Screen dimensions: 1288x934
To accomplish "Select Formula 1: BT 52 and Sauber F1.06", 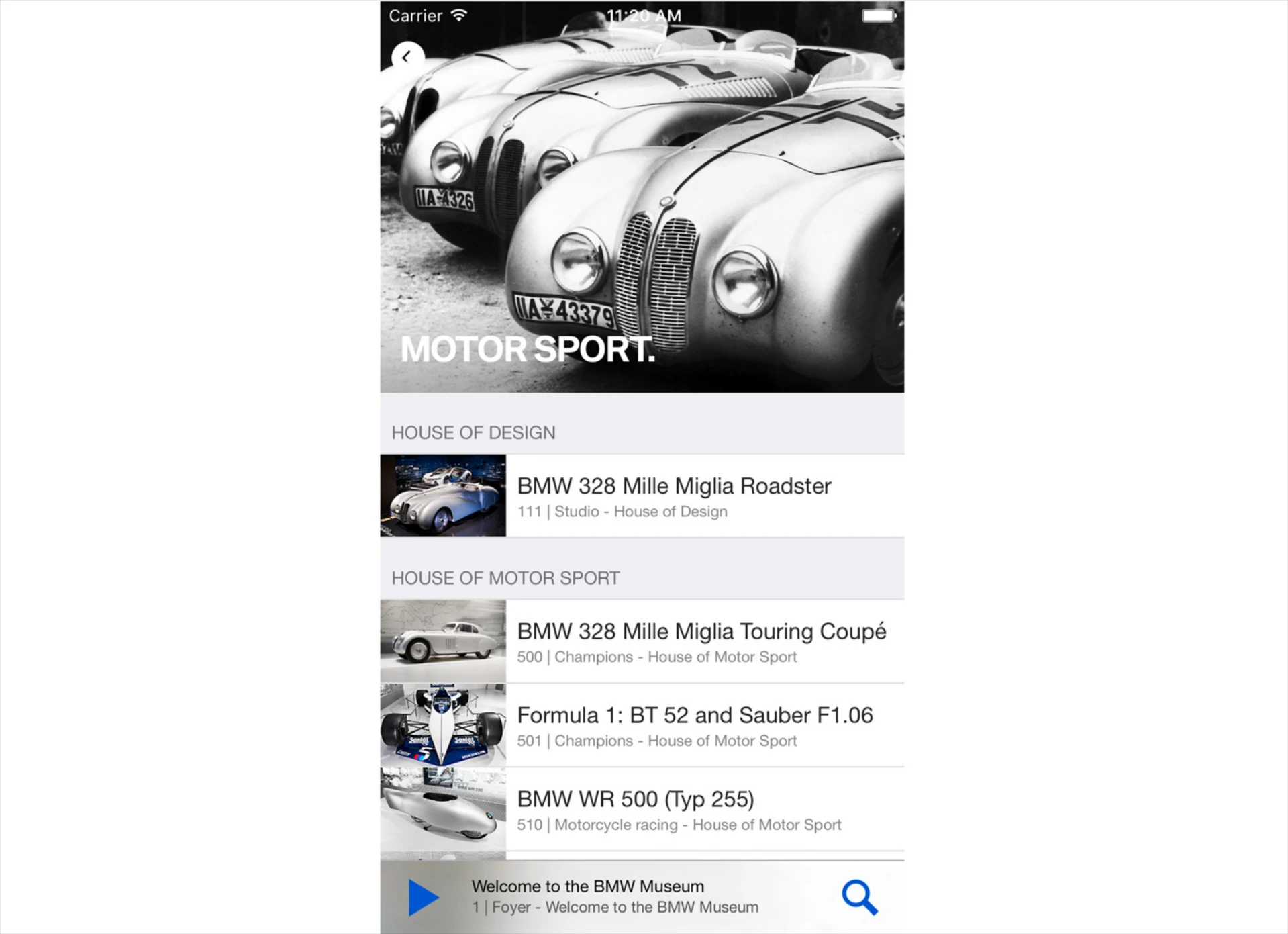I will point(694,725).
